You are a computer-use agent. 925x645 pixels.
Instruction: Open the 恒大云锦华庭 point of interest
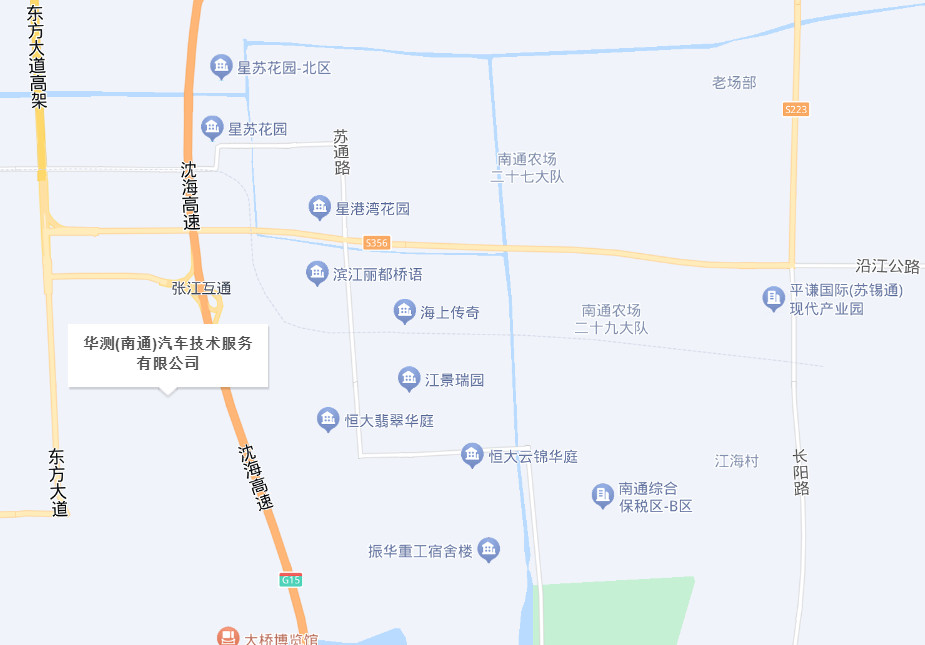[472, 456]
